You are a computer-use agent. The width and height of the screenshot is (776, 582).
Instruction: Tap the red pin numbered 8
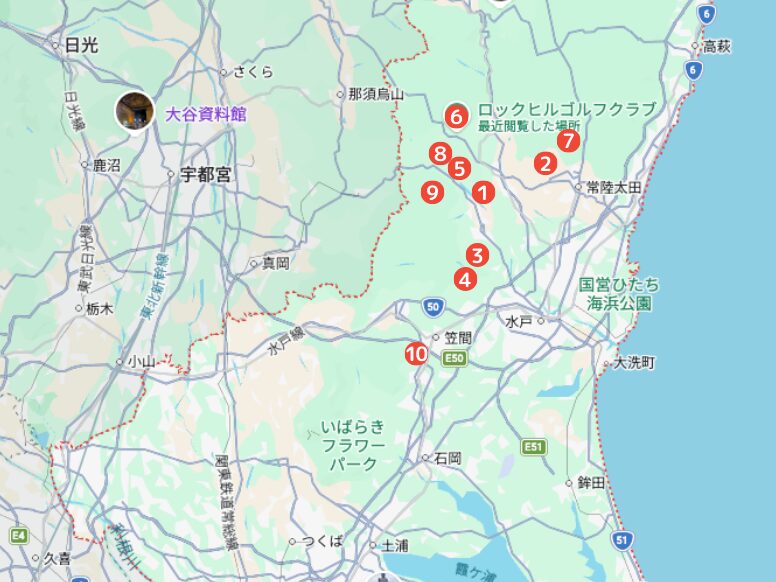[438, 154]
